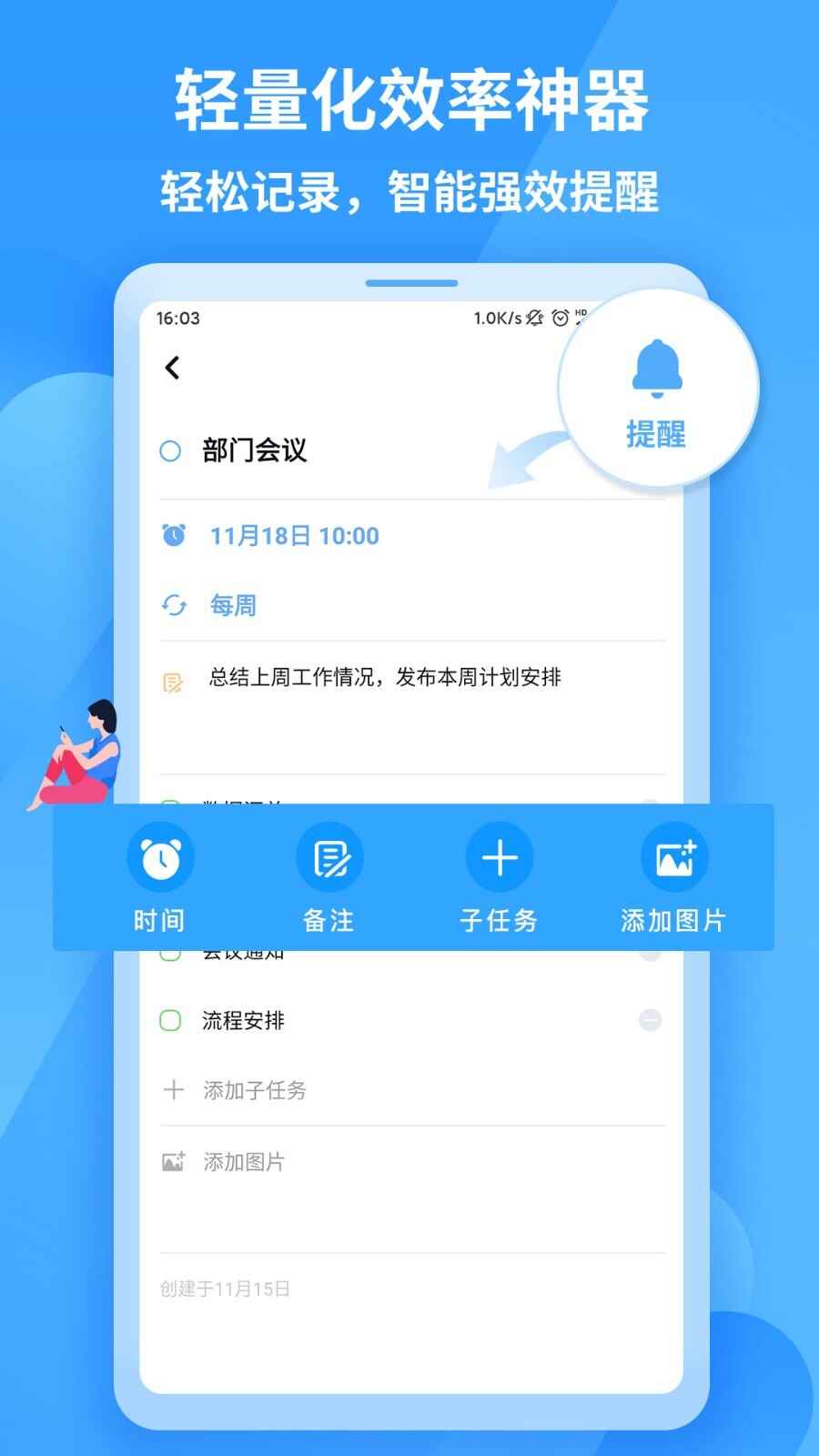Open the 时间 alarm clock icon in toolbar

pos(161,856)
